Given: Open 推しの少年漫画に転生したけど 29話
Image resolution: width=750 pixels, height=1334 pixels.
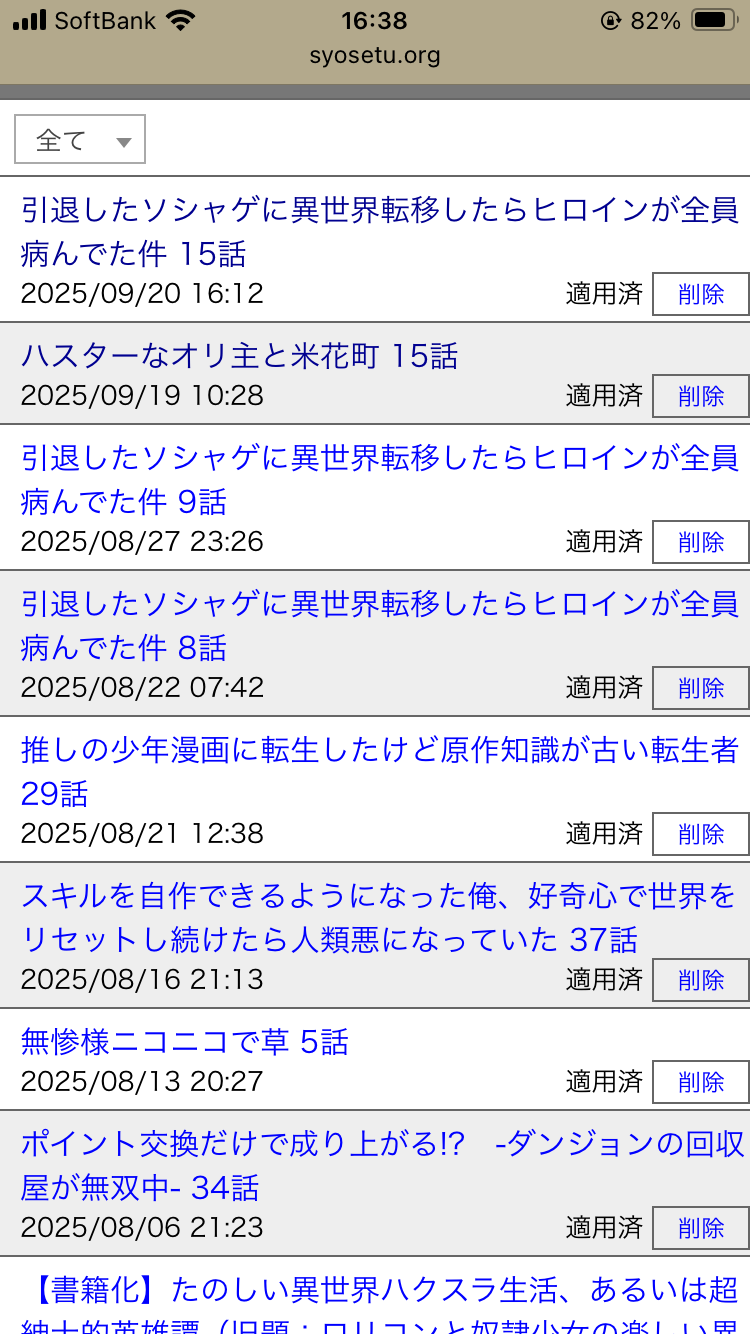Looking at the screenshot, I should pos(379,771).
